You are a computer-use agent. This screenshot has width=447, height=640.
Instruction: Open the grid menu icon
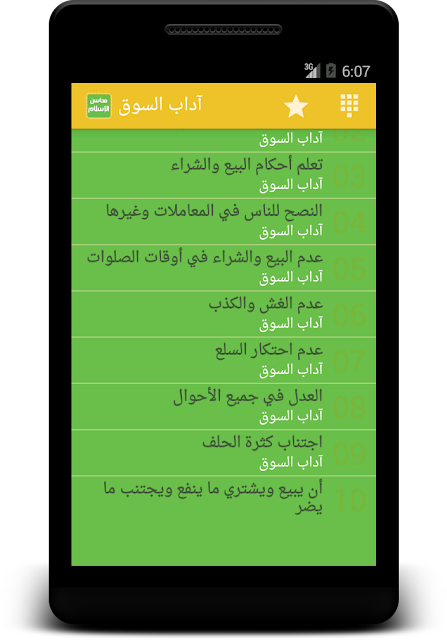point(349,105)
